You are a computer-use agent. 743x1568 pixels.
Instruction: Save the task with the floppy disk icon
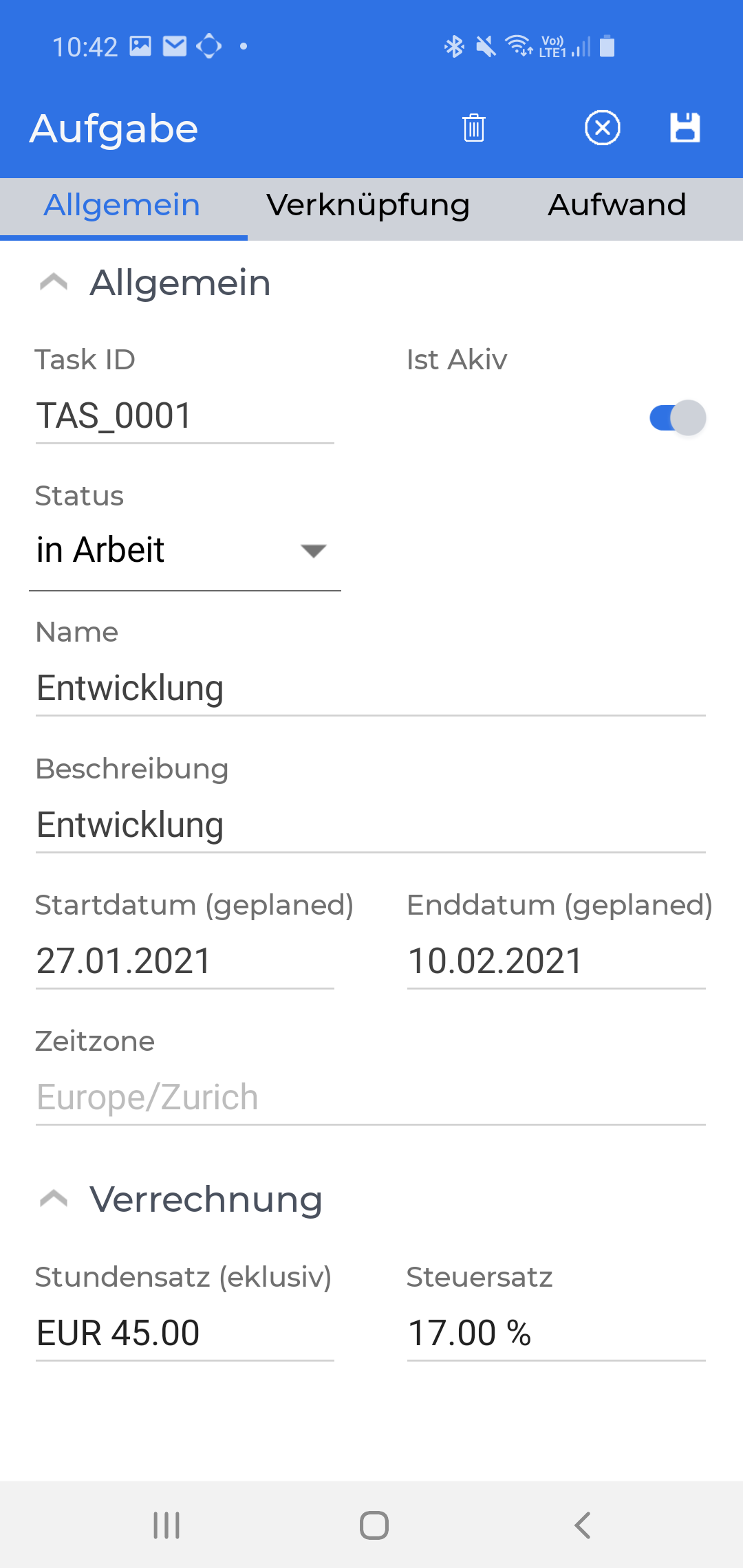685,128
